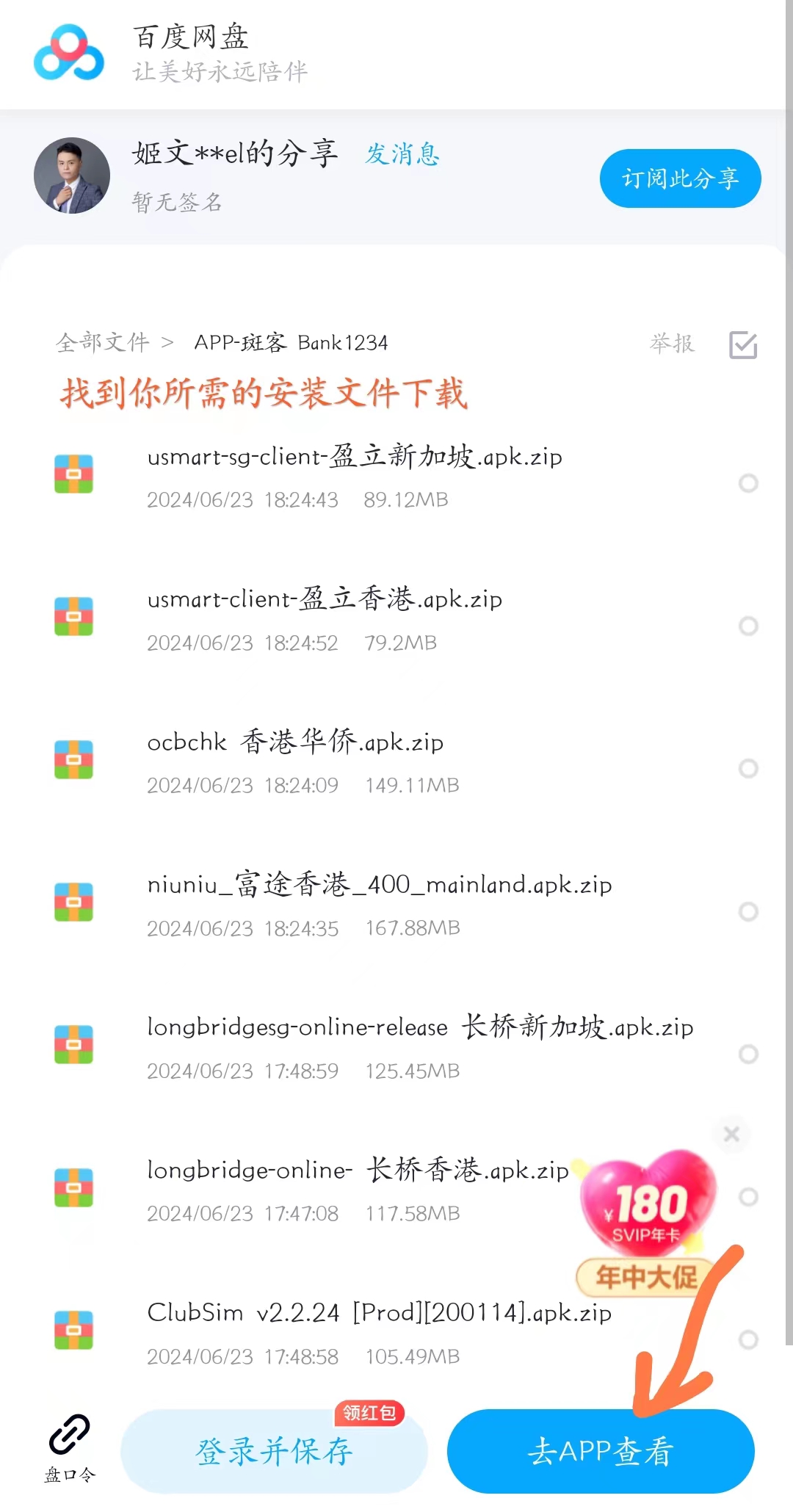793x1512 pixels.
Task: Toggle the select-all checkbox icon
Action: point(743,344)
